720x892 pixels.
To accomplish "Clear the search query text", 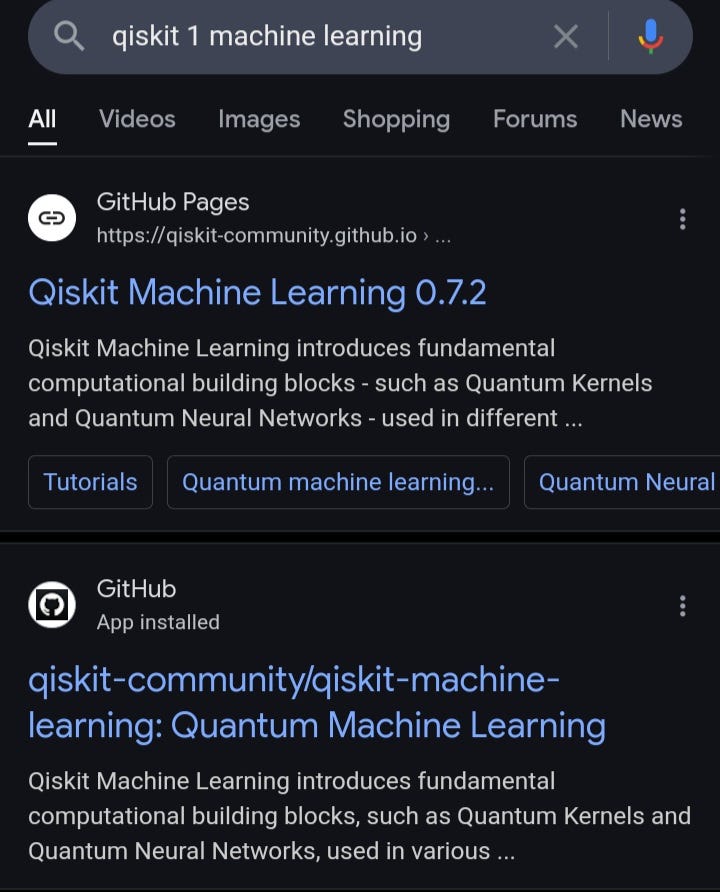I will click(x=566, y=37).
